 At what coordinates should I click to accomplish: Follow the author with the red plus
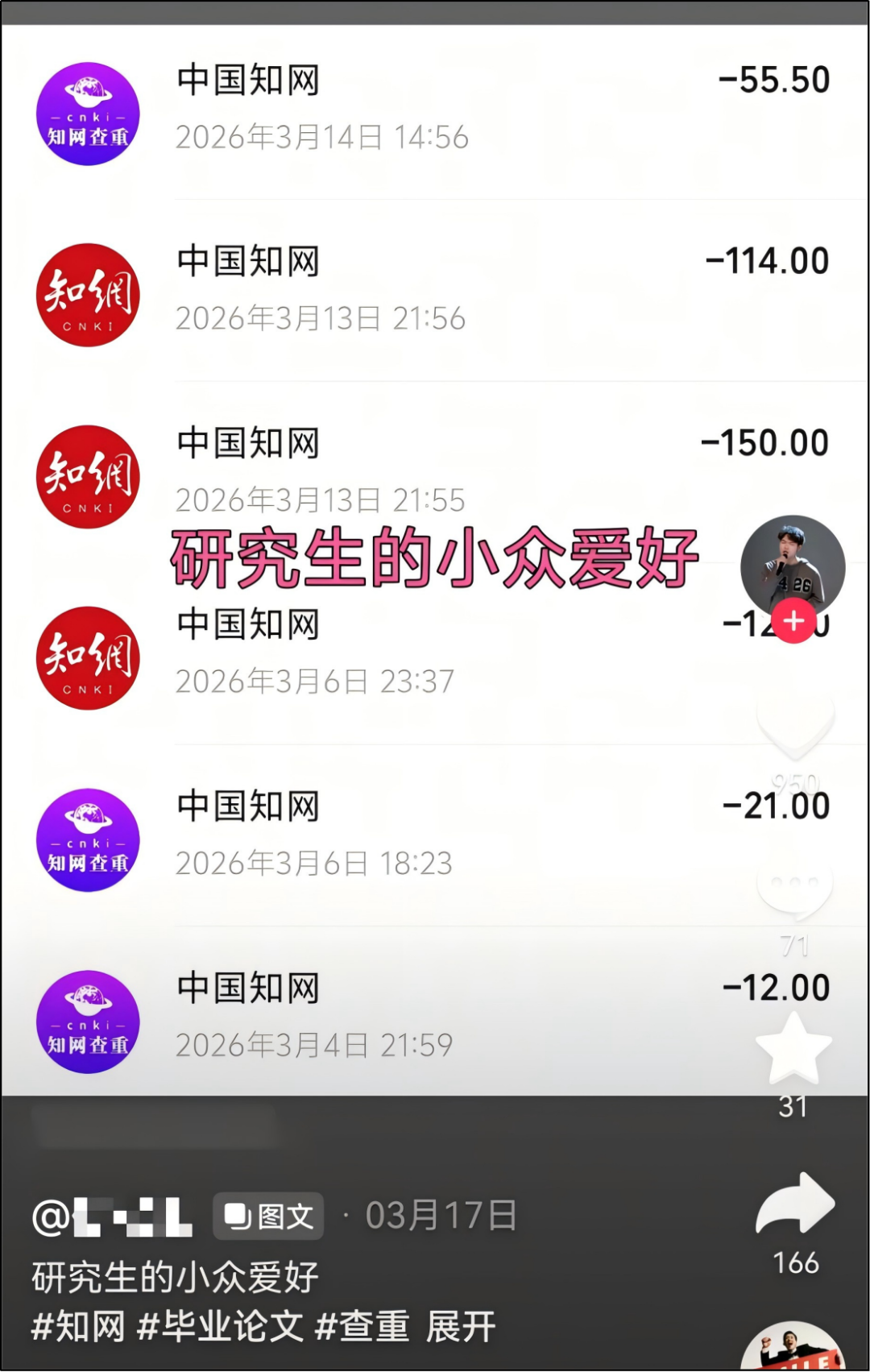pos(793,621)
